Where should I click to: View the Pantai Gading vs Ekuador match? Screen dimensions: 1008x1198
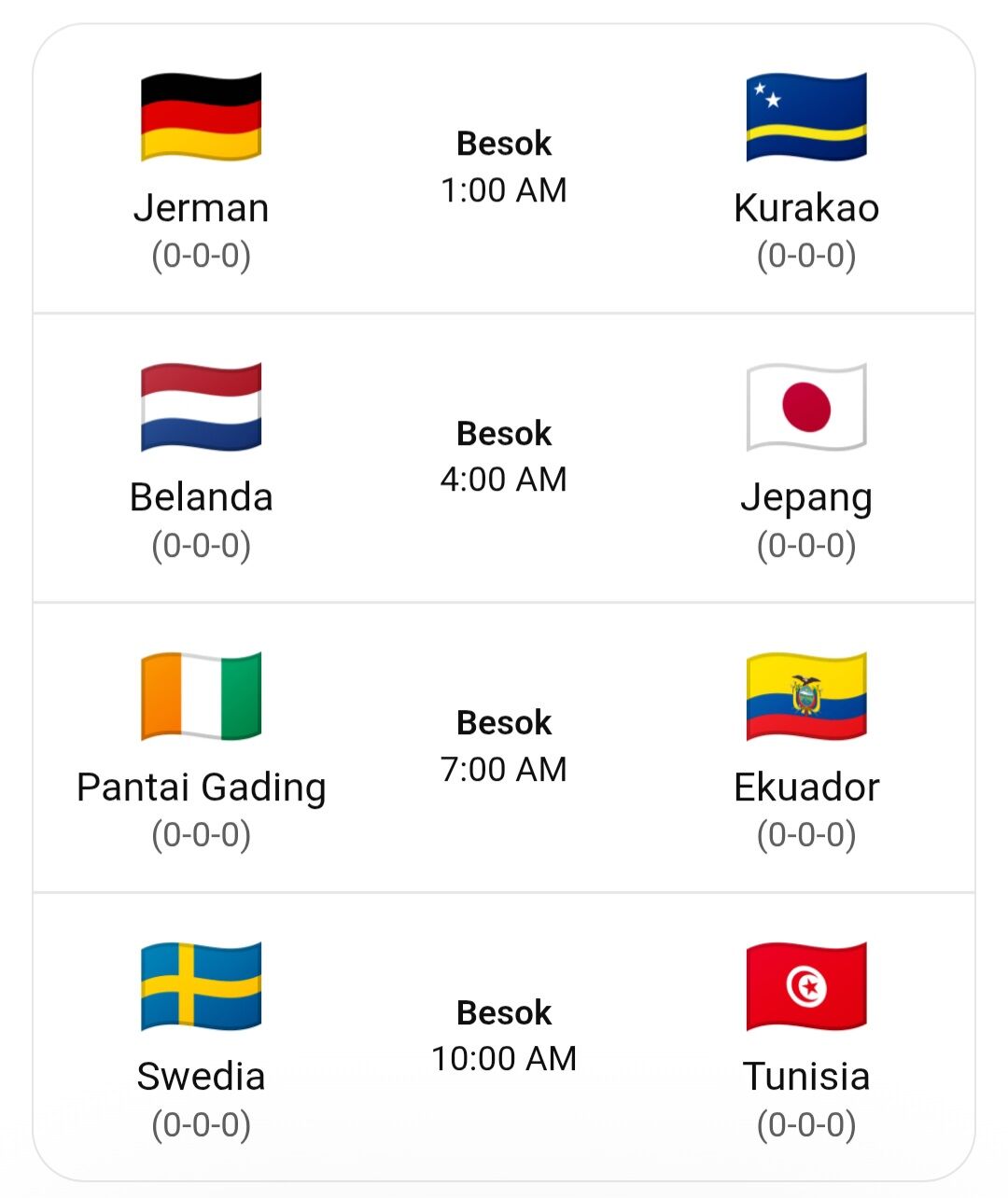[x=504, y=747]
